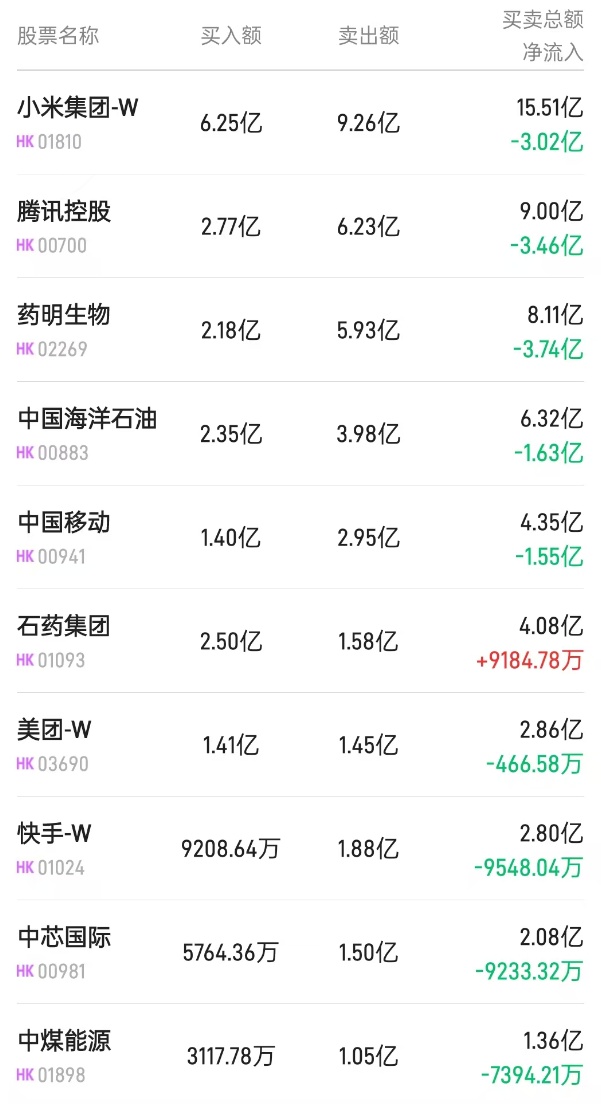
Task: Select the 中芯国际 stock row
Action: 65,938
